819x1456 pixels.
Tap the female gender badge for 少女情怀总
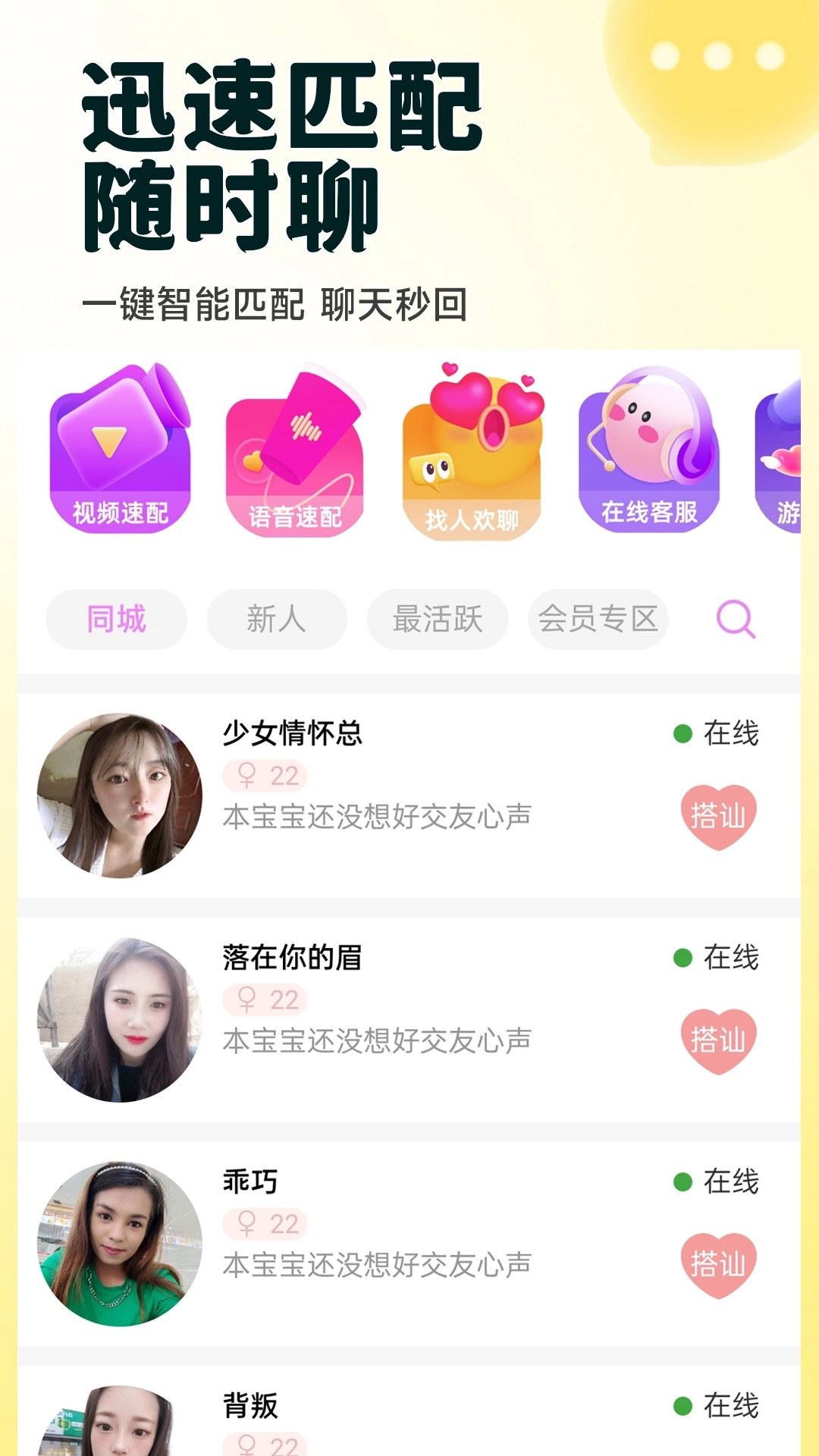264,775
